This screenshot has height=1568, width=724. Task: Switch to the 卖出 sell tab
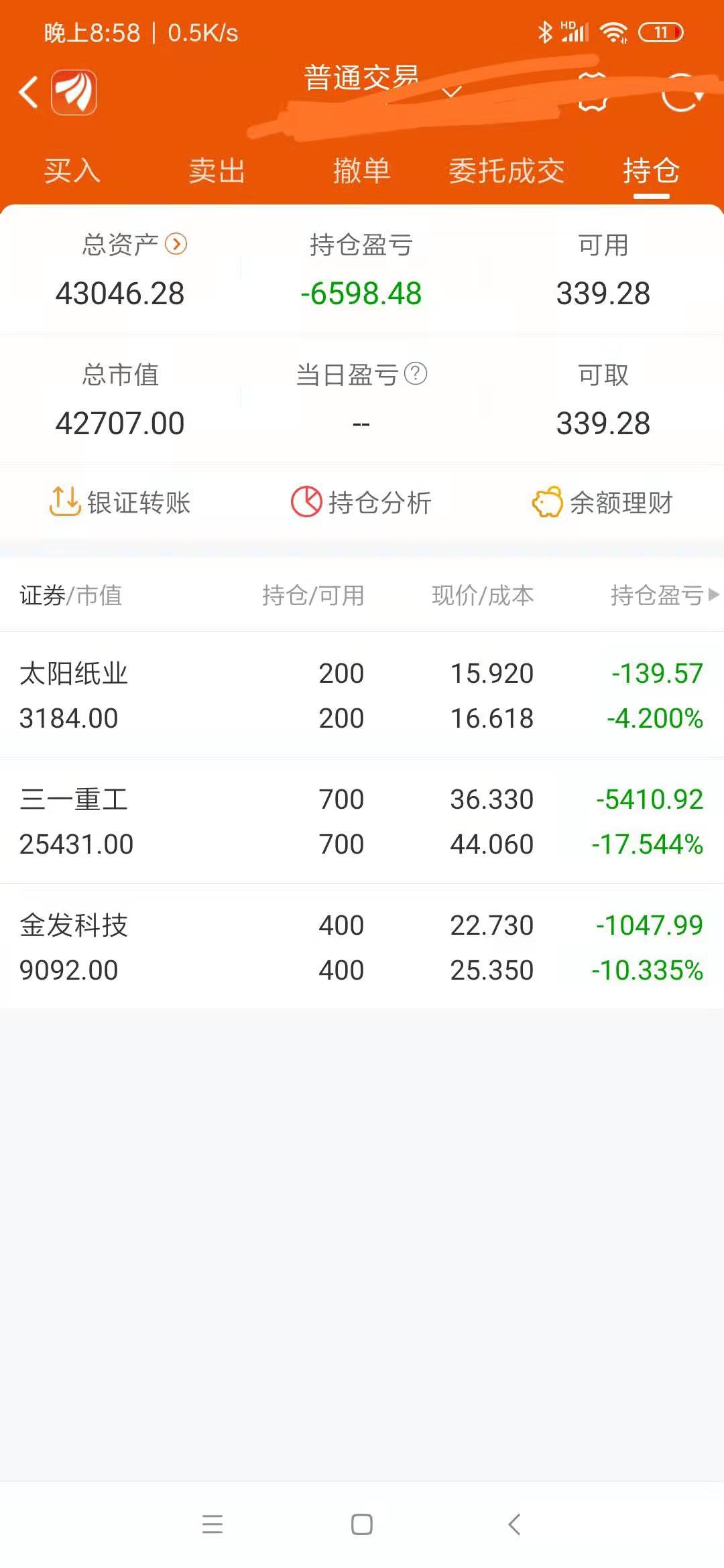[x=217, y=171]
